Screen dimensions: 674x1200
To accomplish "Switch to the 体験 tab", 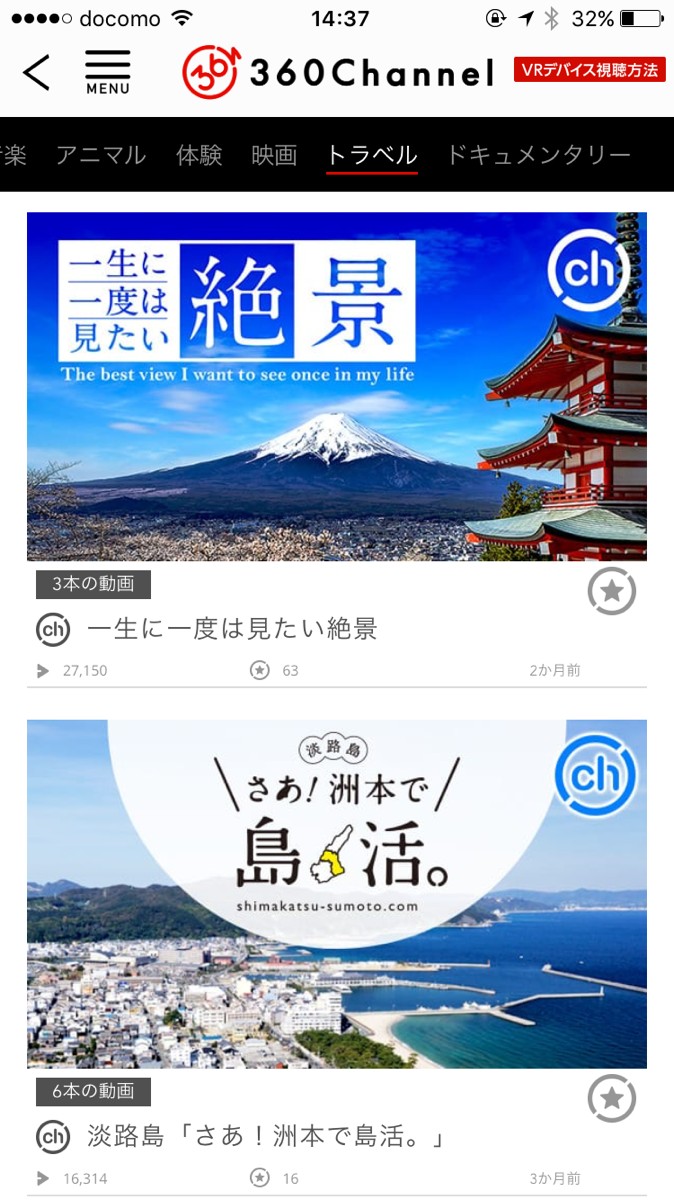I will click(x=199, y=155).
